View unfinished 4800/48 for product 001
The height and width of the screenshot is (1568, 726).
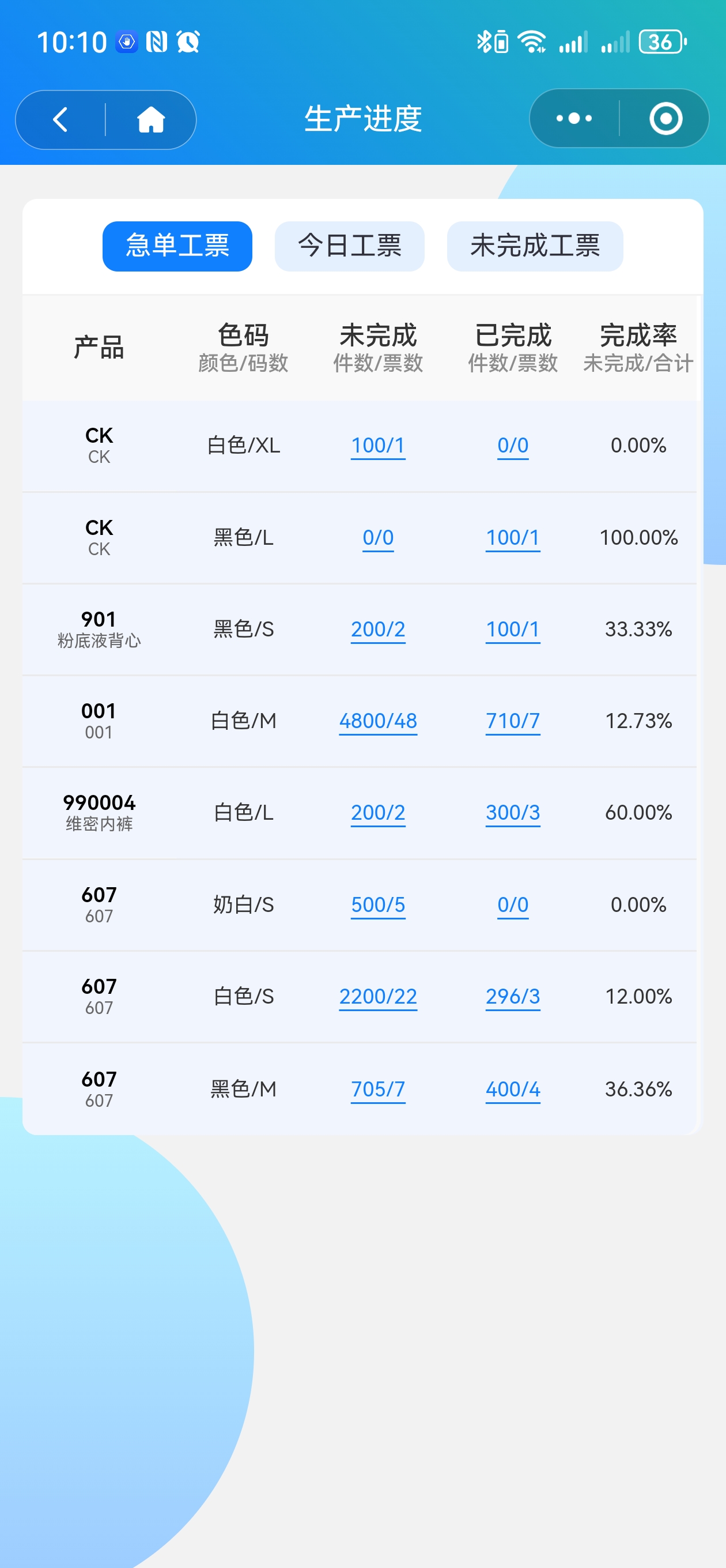click(x=378, y=721)
